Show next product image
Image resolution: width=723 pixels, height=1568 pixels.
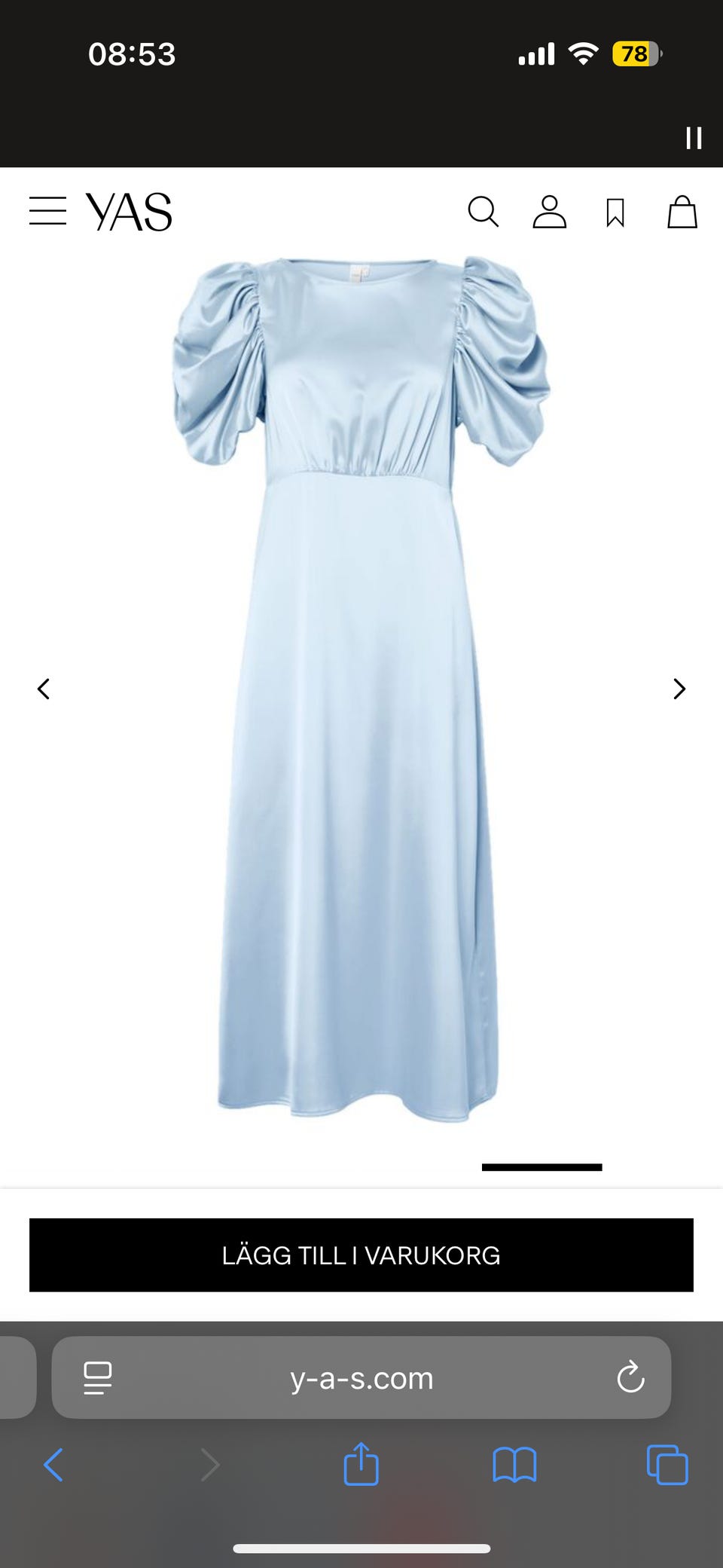[x=679, y=689]
